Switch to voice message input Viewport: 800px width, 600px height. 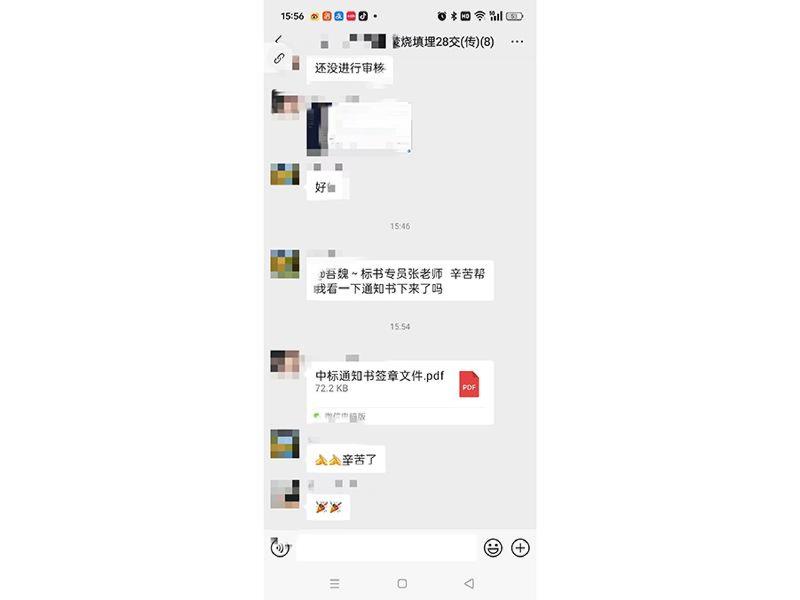click(280, 548)
